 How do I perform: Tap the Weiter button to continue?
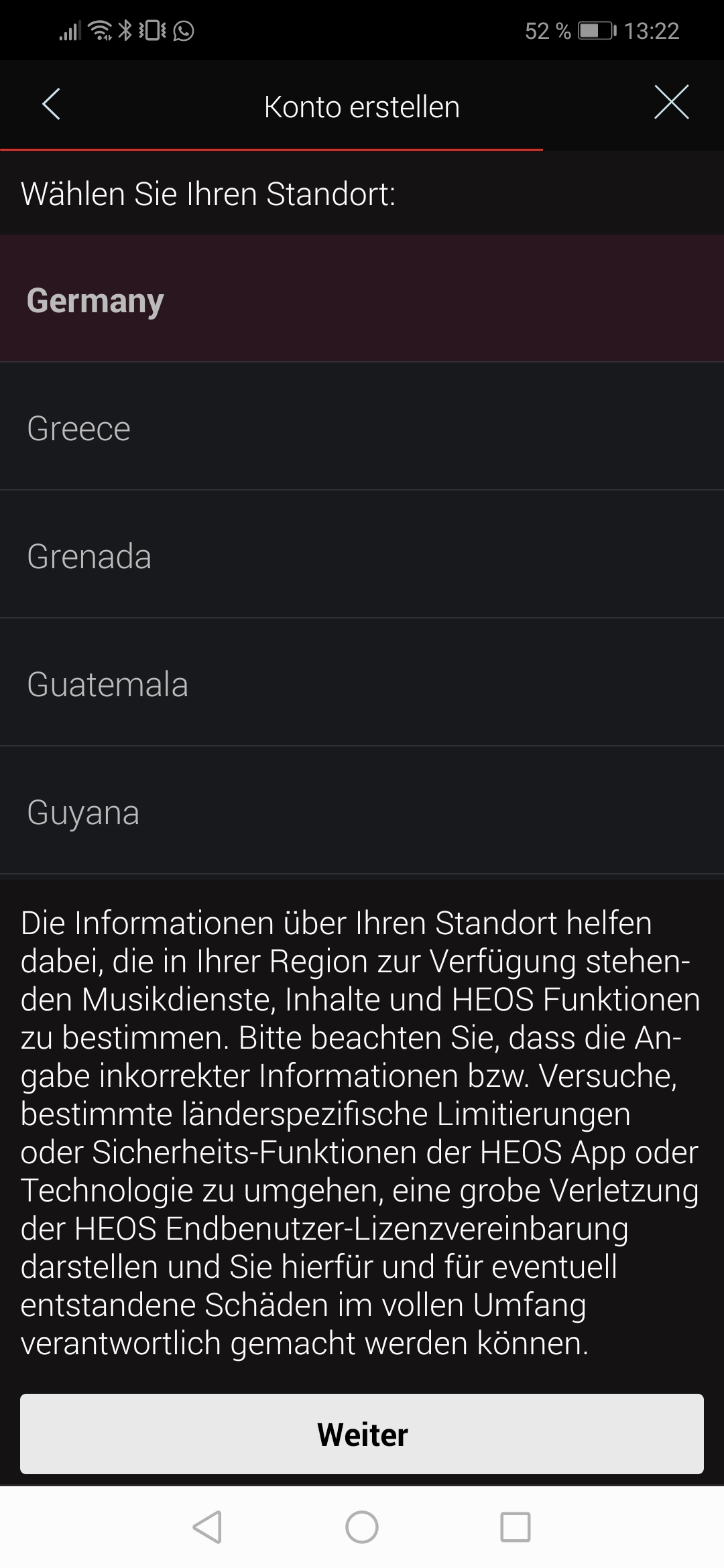(x=362, y=1433)
